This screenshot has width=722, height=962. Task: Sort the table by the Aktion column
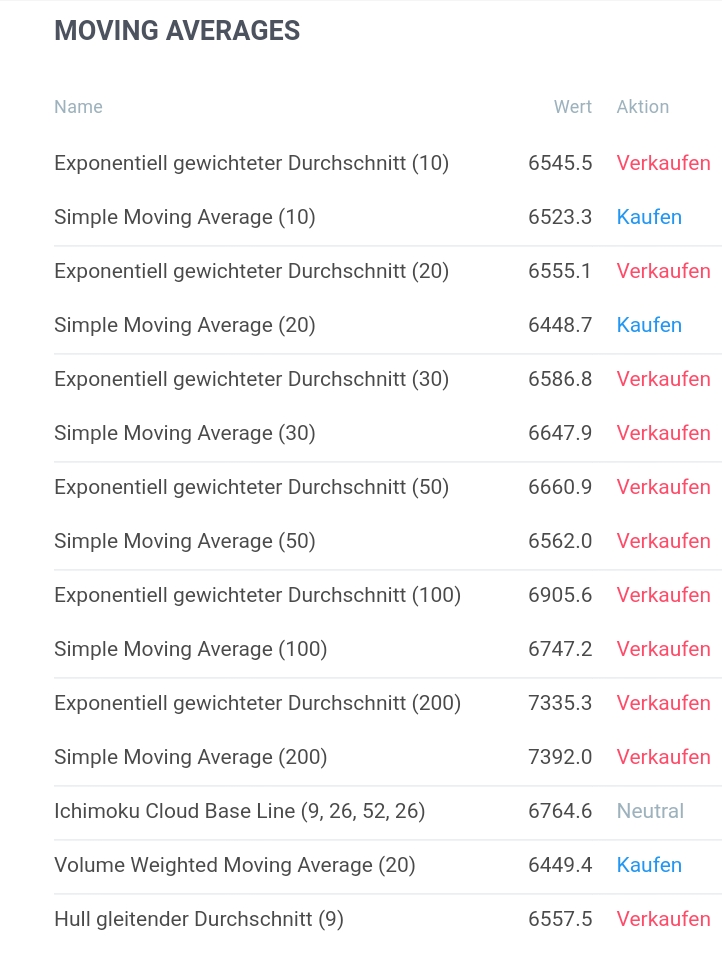[x=643, y=107]
